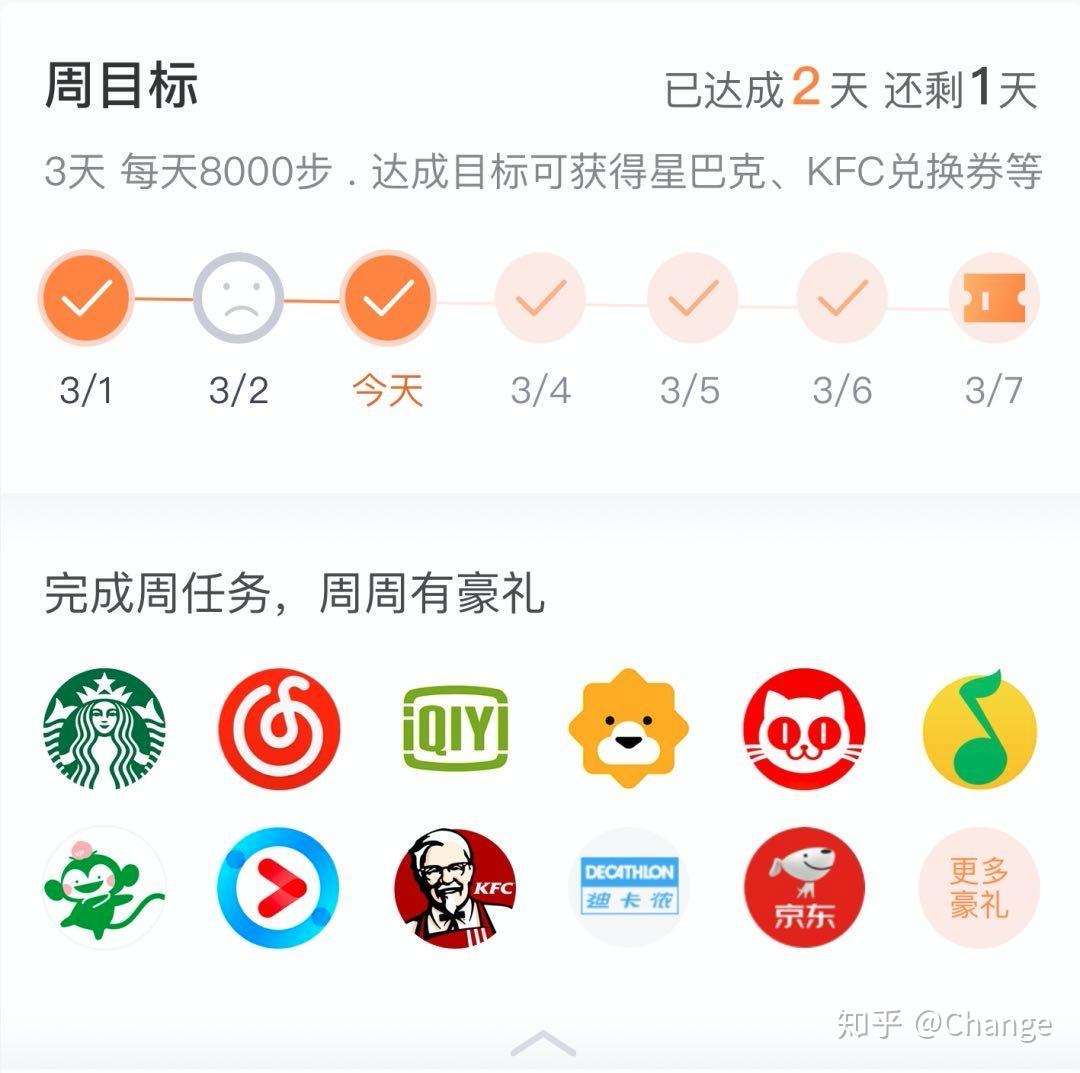Open the QQ Music reward icon
1080x1073 pixels.
click(x=979, y=728)
